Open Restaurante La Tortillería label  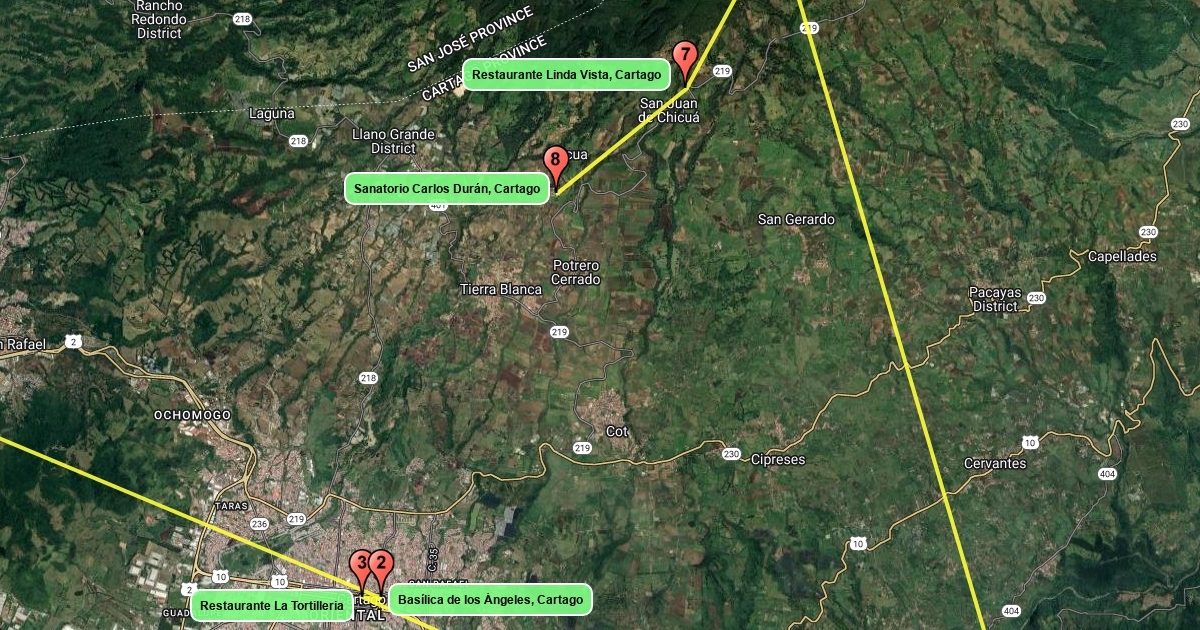[x=271, y=606]
